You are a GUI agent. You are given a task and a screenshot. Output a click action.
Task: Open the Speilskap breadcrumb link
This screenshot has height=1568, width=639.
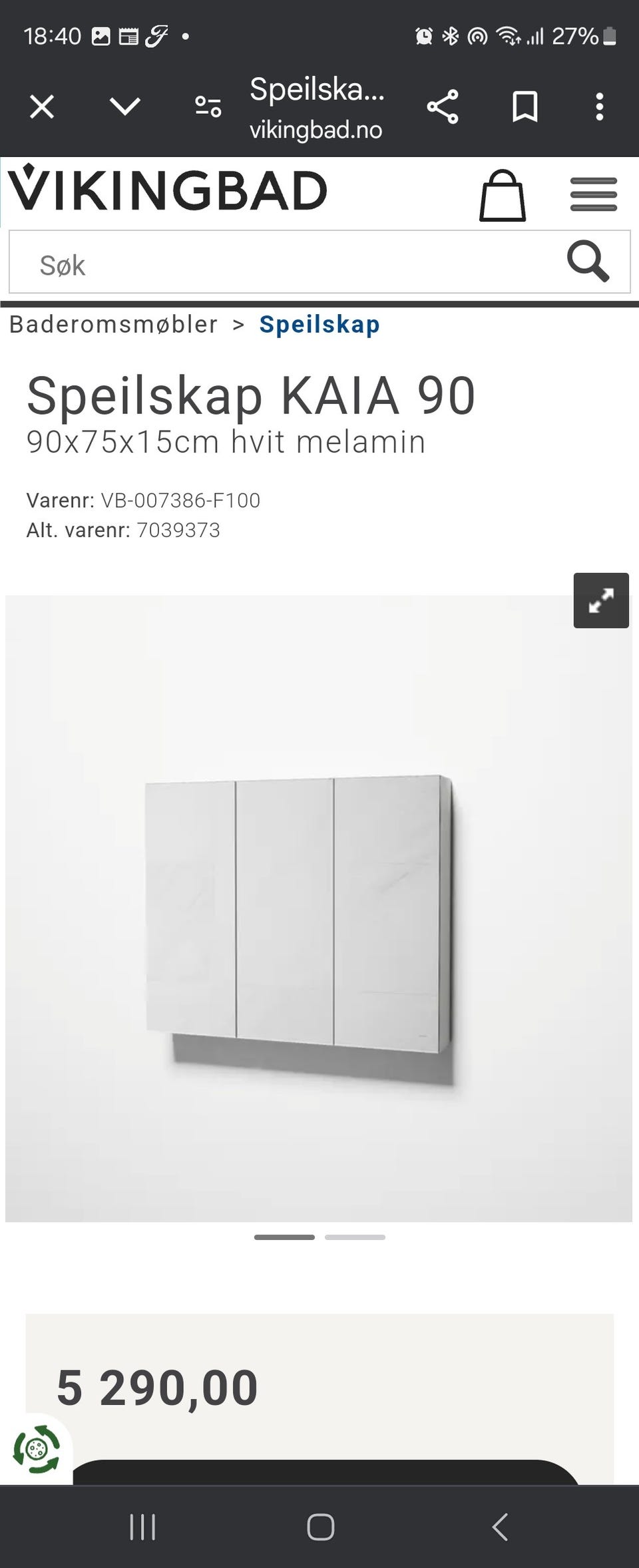point(319,325)
